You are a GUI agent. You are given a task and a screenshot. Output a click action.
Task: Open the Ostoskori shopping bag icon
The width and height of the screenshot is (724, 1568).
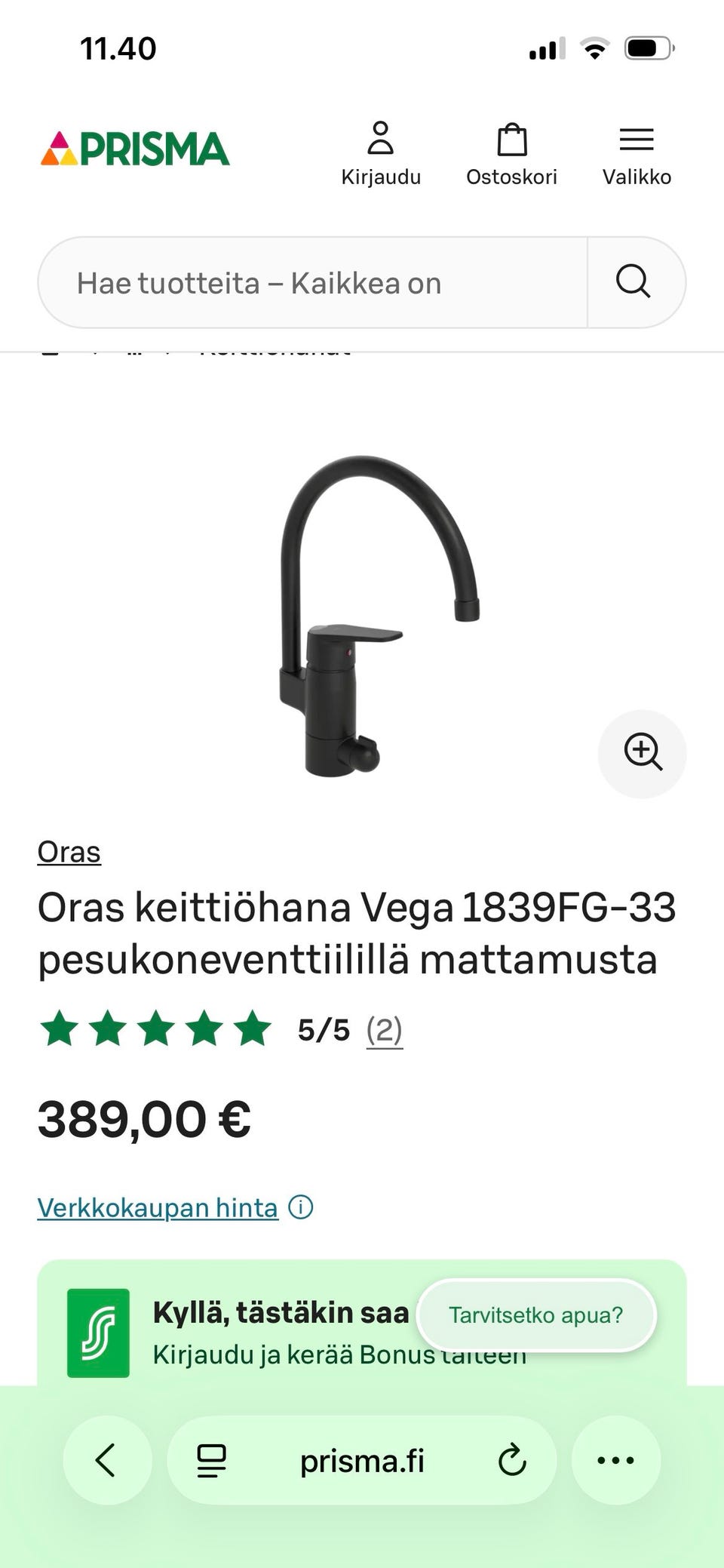click(x=512, y=140)
